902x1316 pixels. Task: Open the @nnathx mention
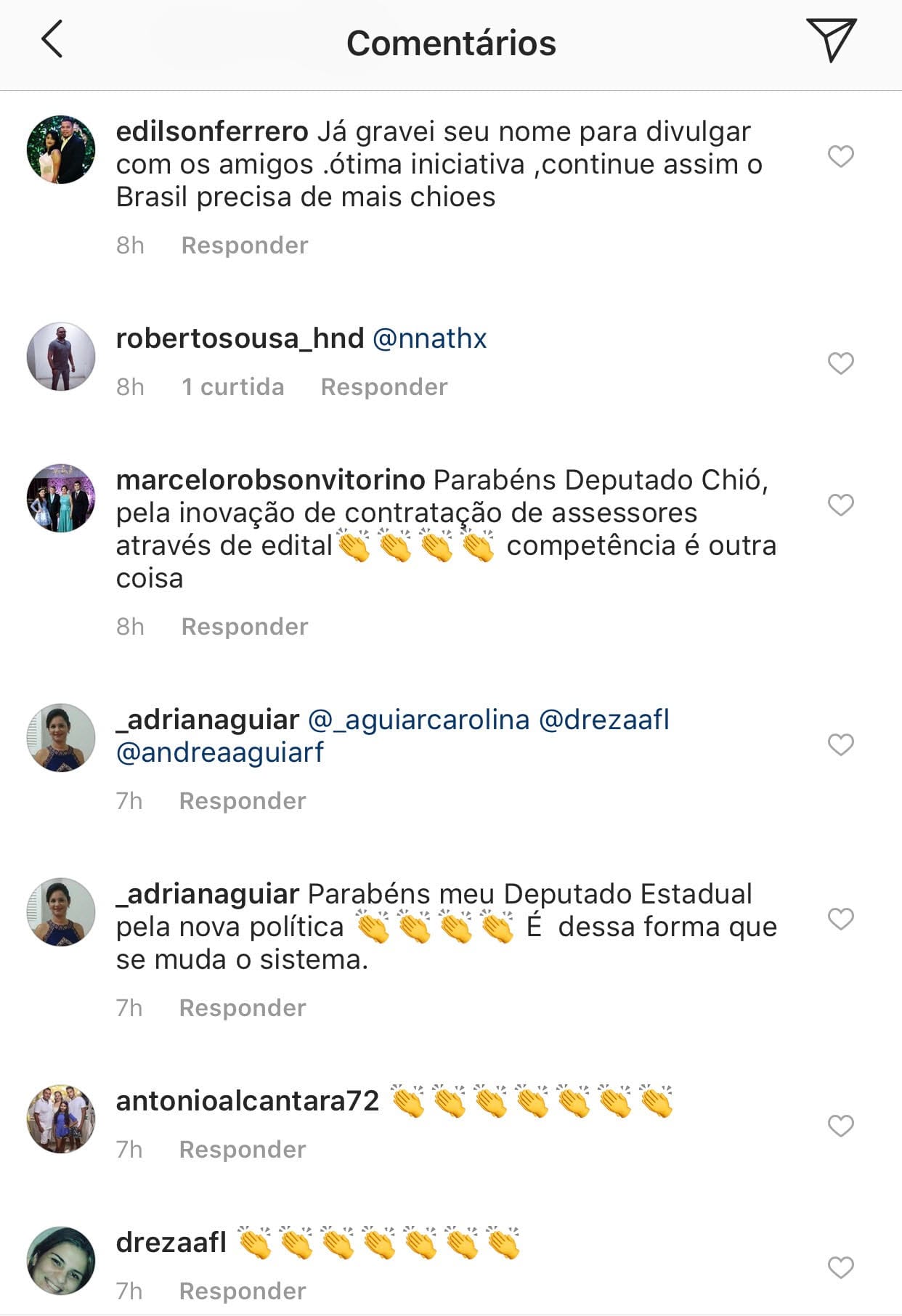[x=429, y=338]
